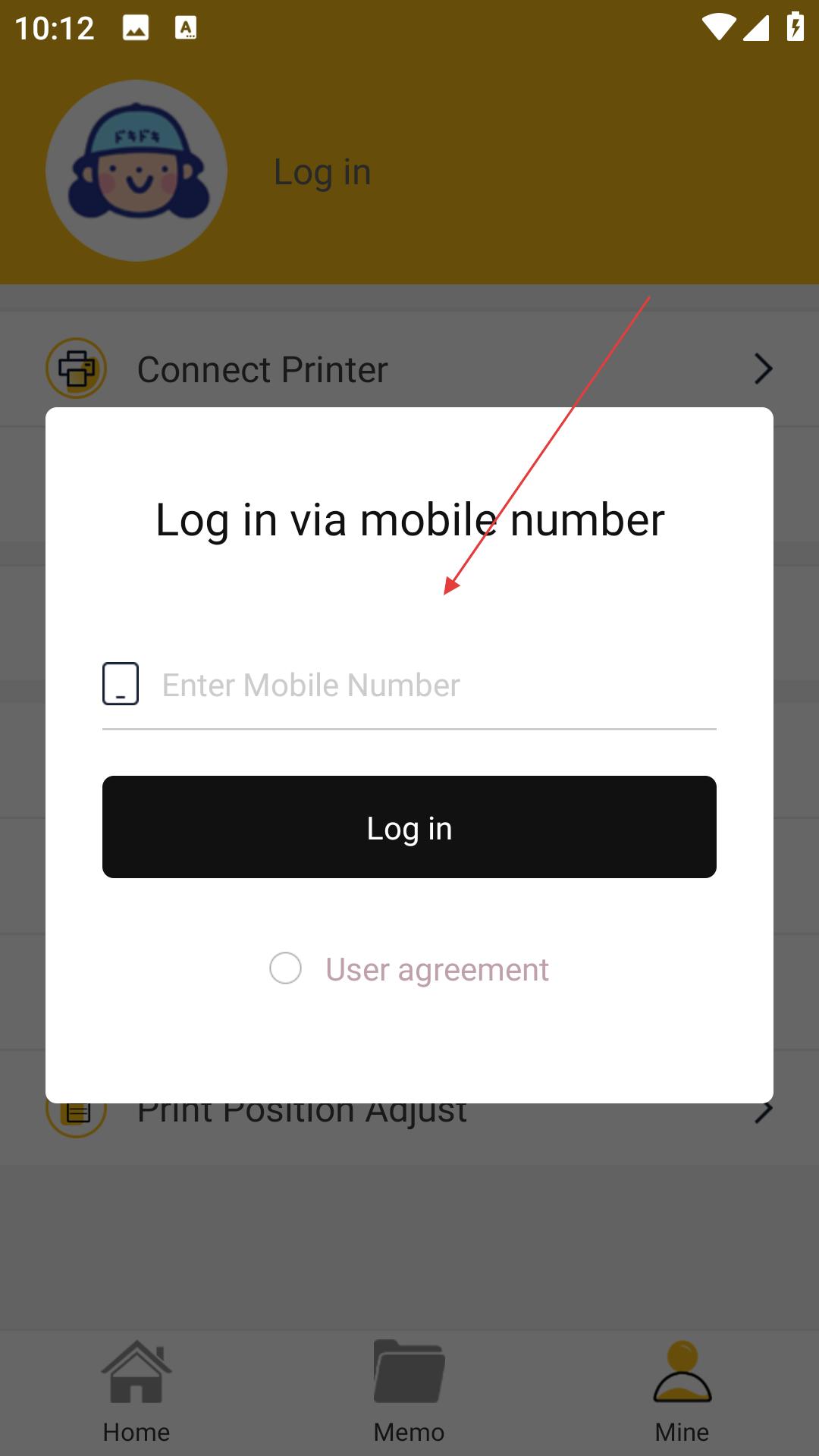The width and height of the screenshot is (819, 1456).
Task: Tap the black Log in button
Action: point(409,827)
